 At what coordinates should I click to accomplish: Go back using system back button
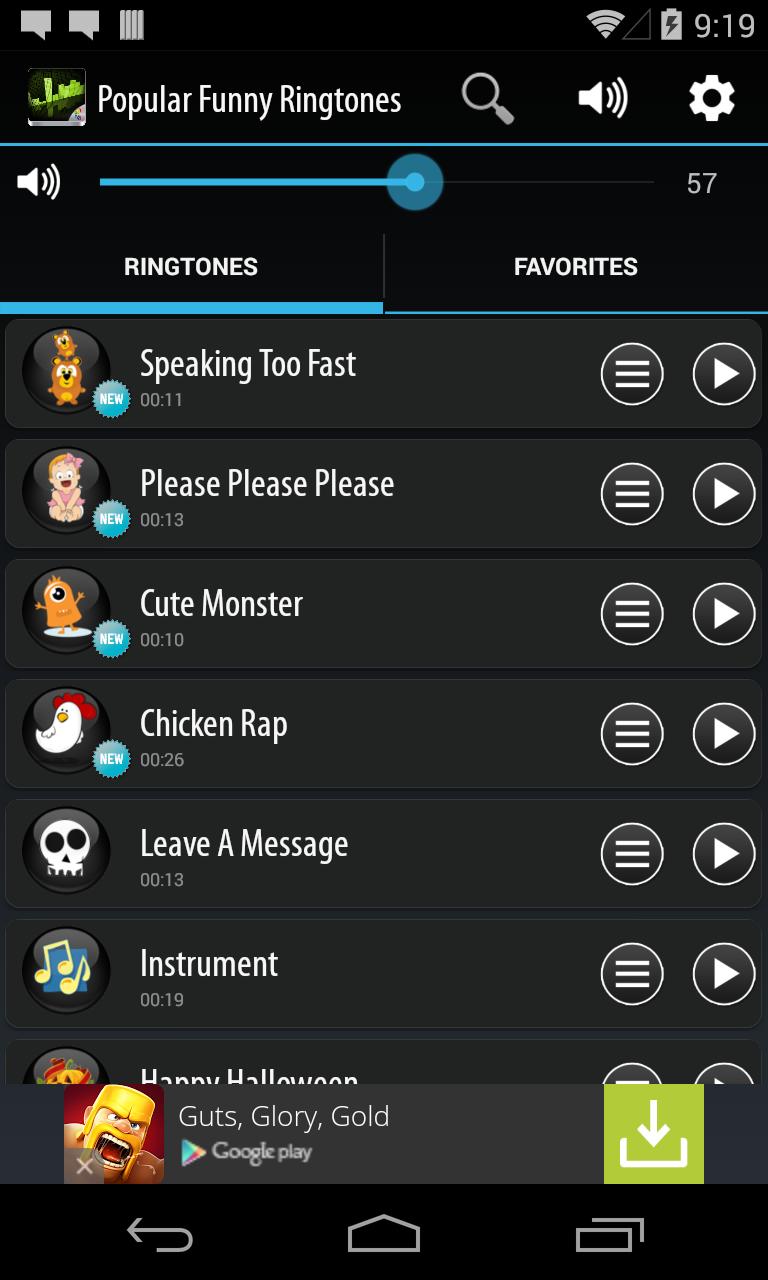(160, 1236)
